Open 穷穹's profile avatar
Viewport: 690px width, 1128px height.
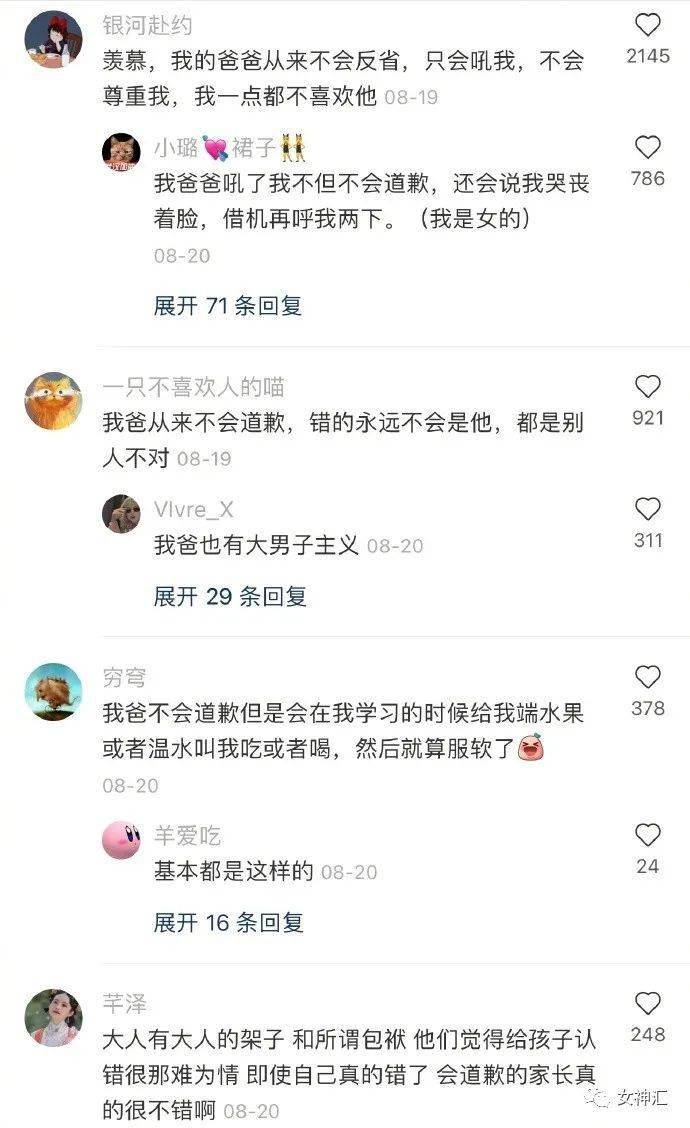pos(53,691)
